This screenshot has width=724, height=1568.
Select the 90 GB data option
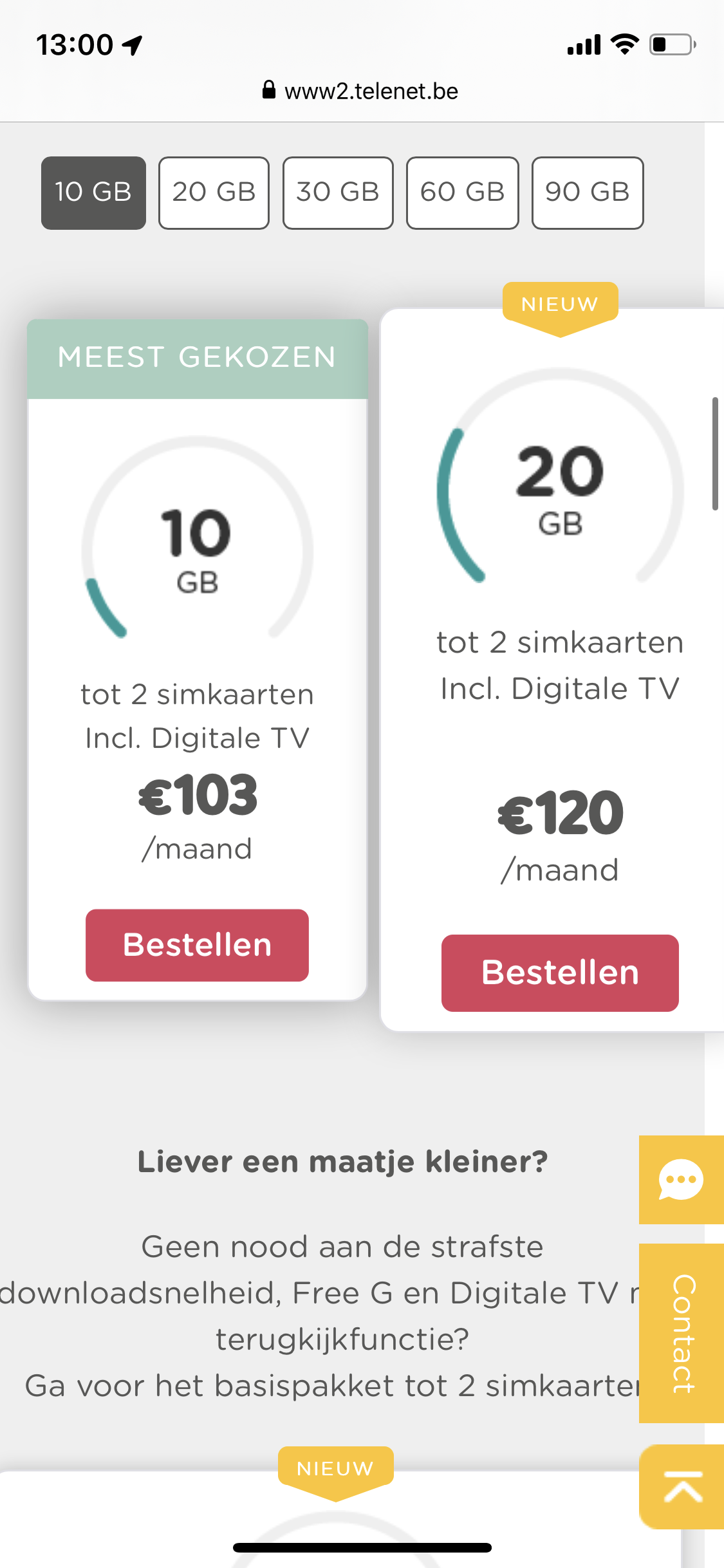tap(587, 192)
